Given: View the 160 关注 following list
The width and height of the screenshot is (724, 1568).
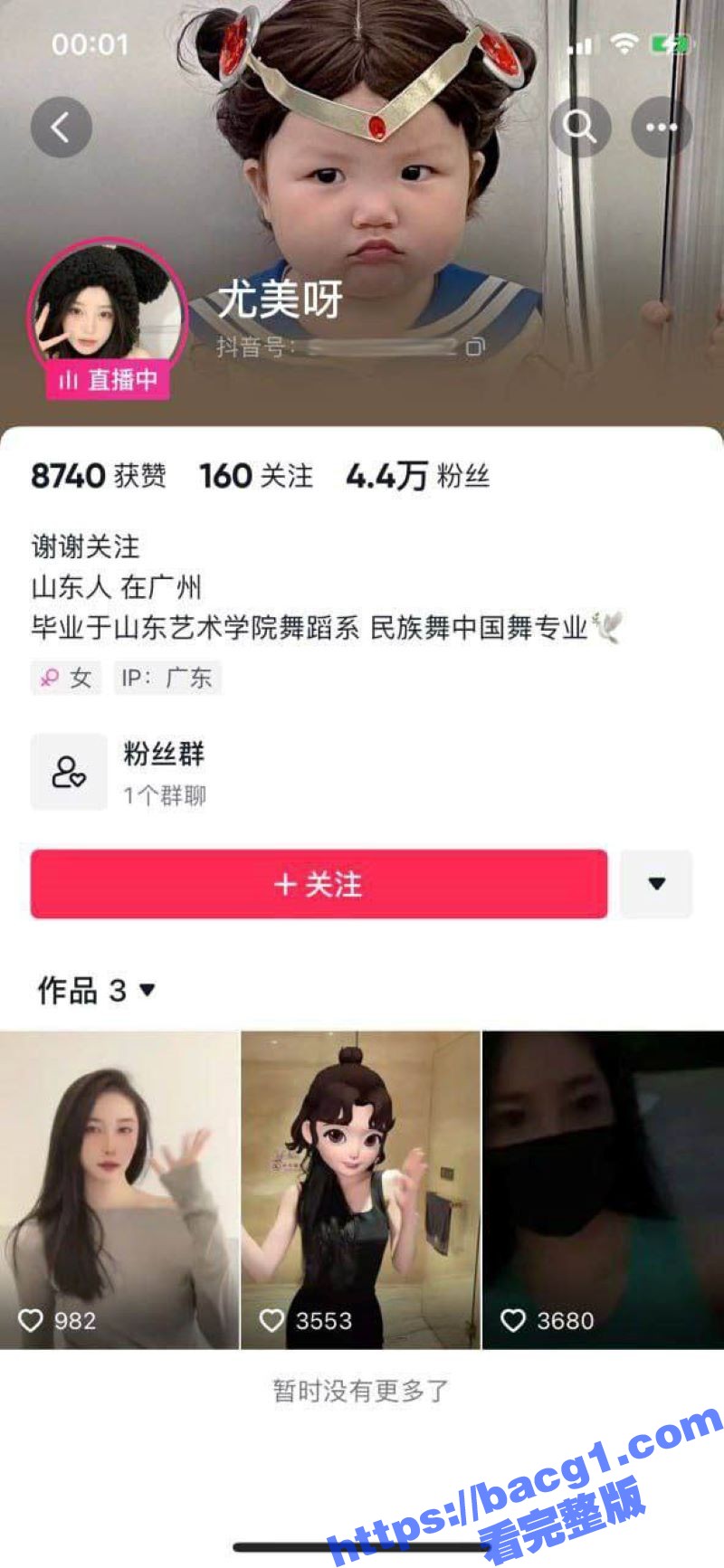Looking at the screenshot, I should coord(256,476).
